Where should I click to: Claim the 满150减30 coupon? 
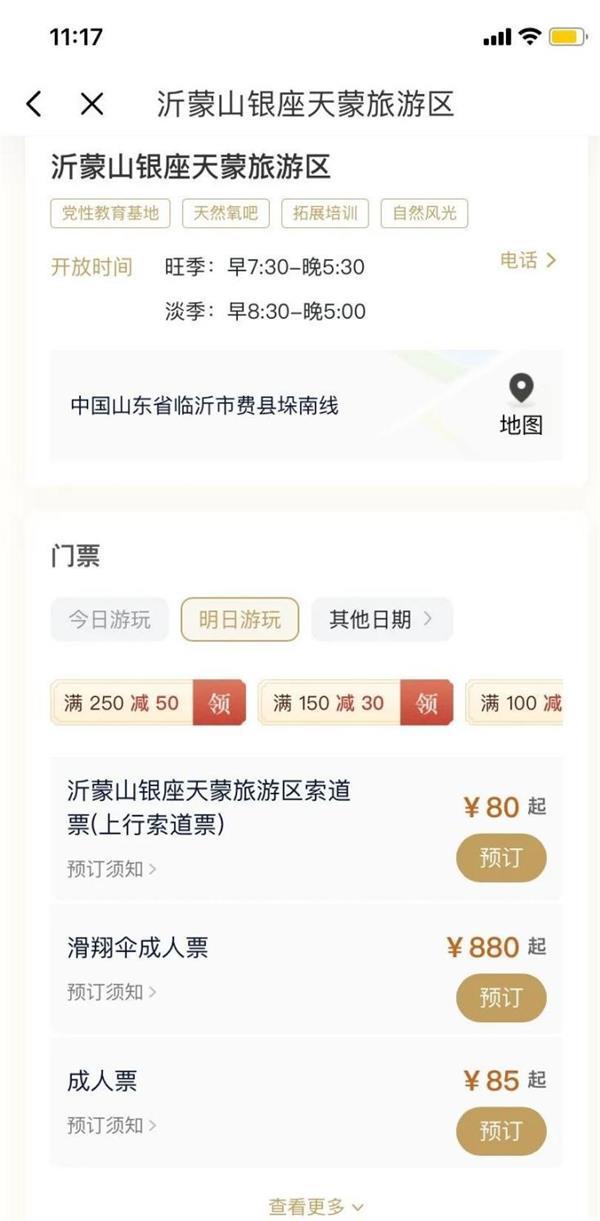(x=426, y=703)
